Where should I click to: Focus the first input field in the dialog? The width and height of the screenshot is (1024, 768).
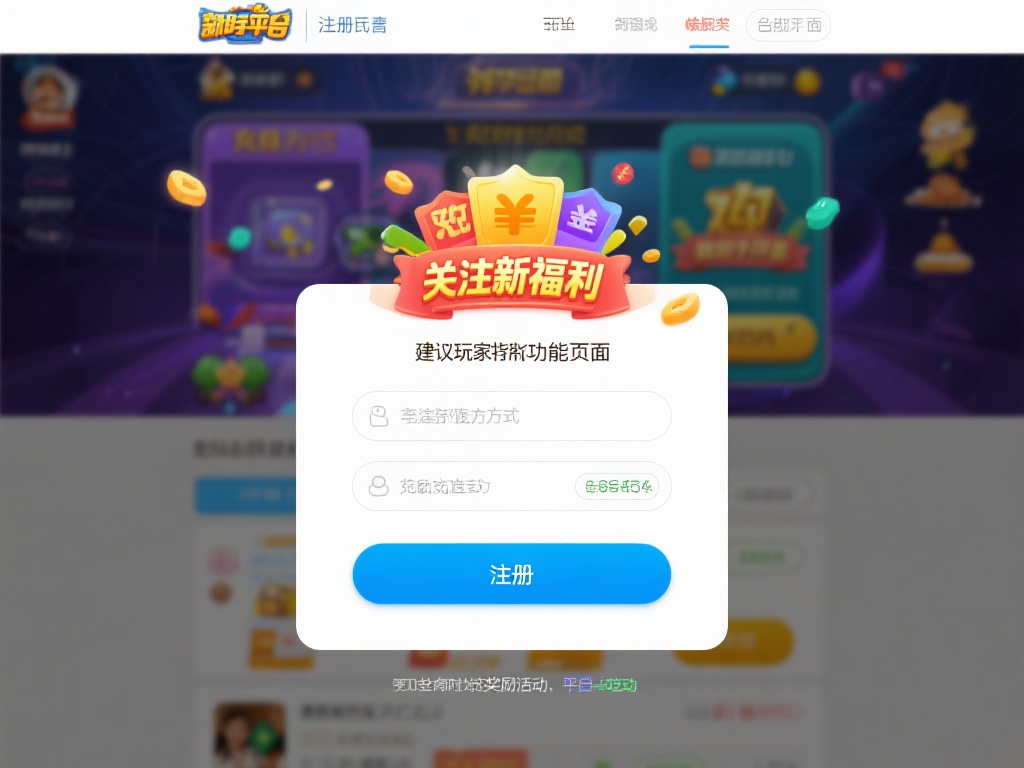[511, 416]
